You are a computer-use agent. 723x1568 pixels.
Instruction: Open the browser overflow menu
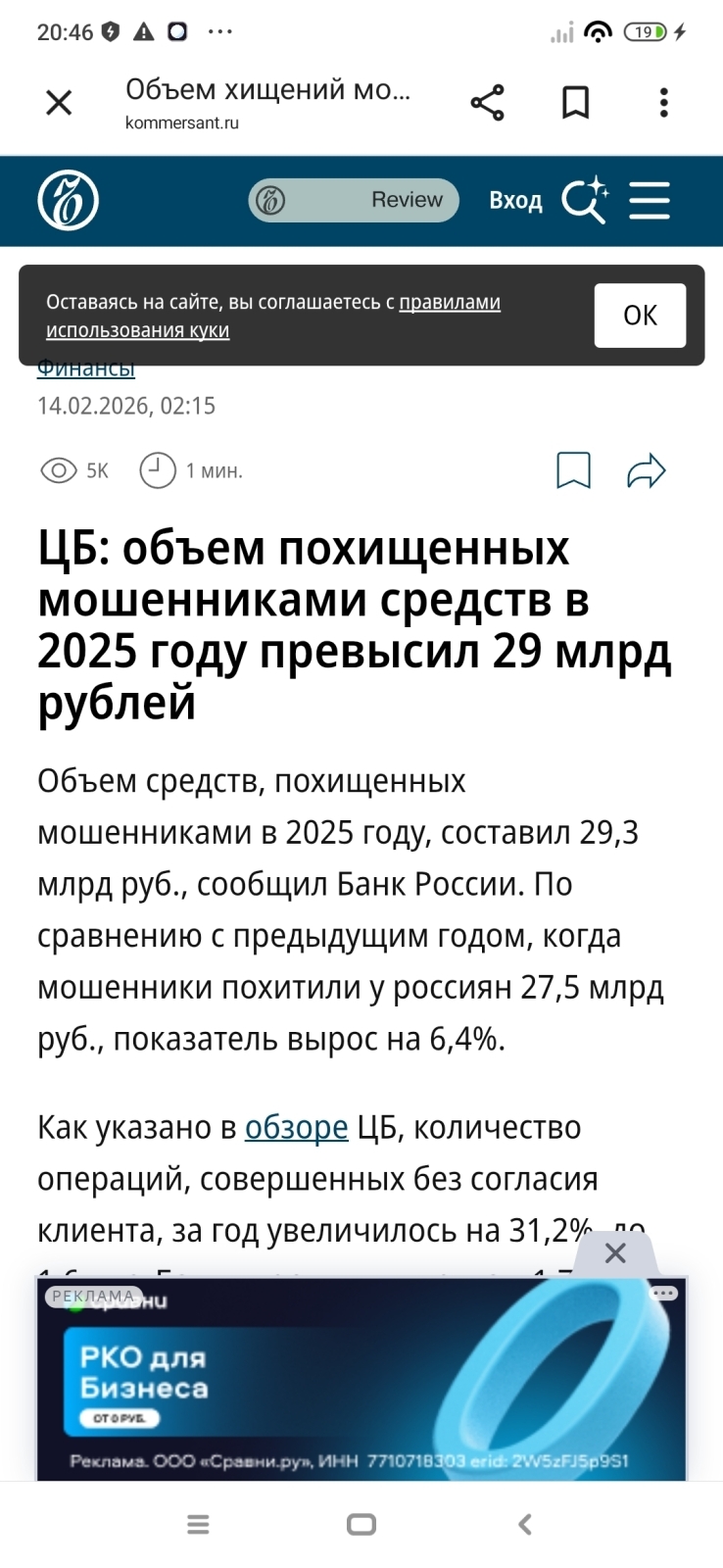click(664, 103)
